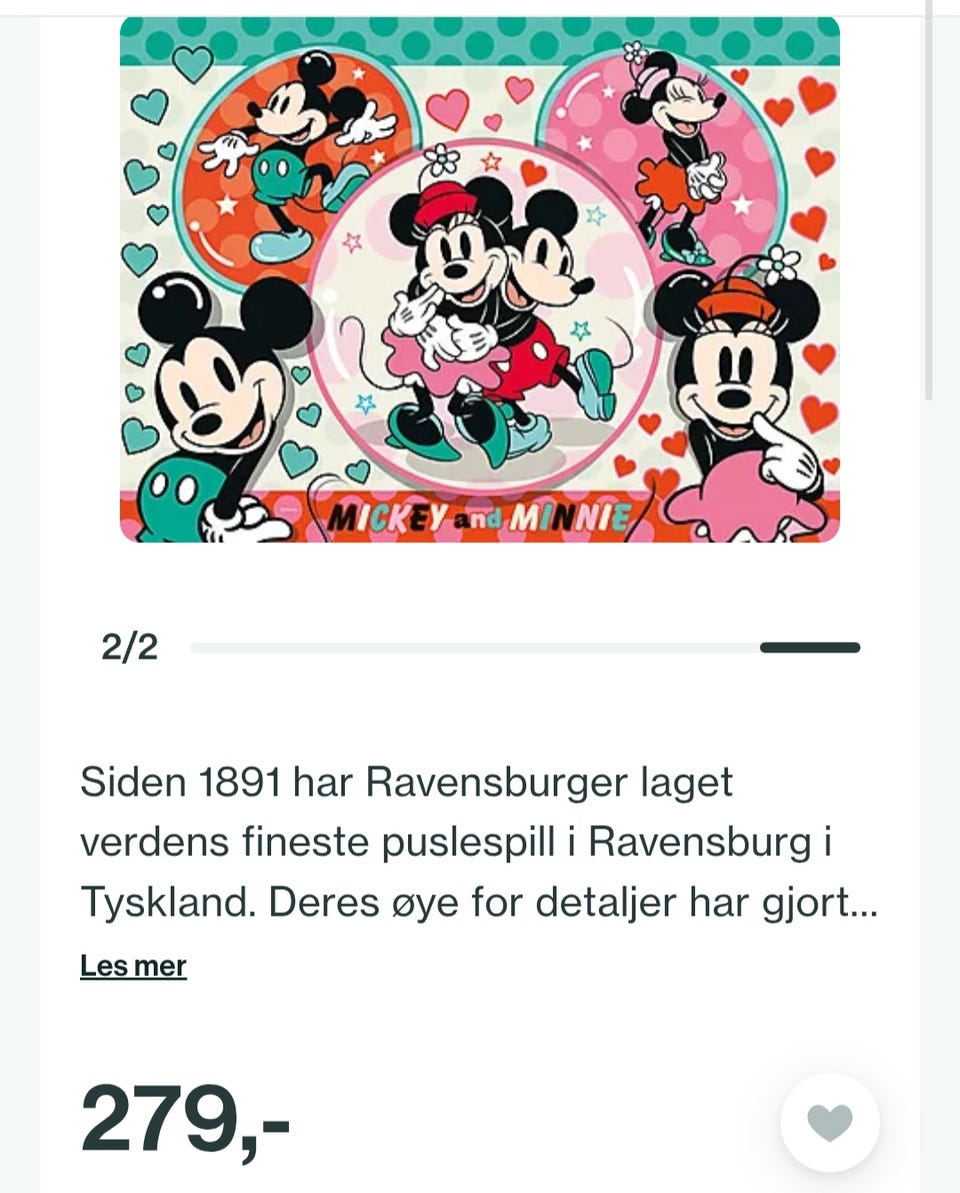
Task: Open "Les mer" to read the full description
Action: point(133,966)
